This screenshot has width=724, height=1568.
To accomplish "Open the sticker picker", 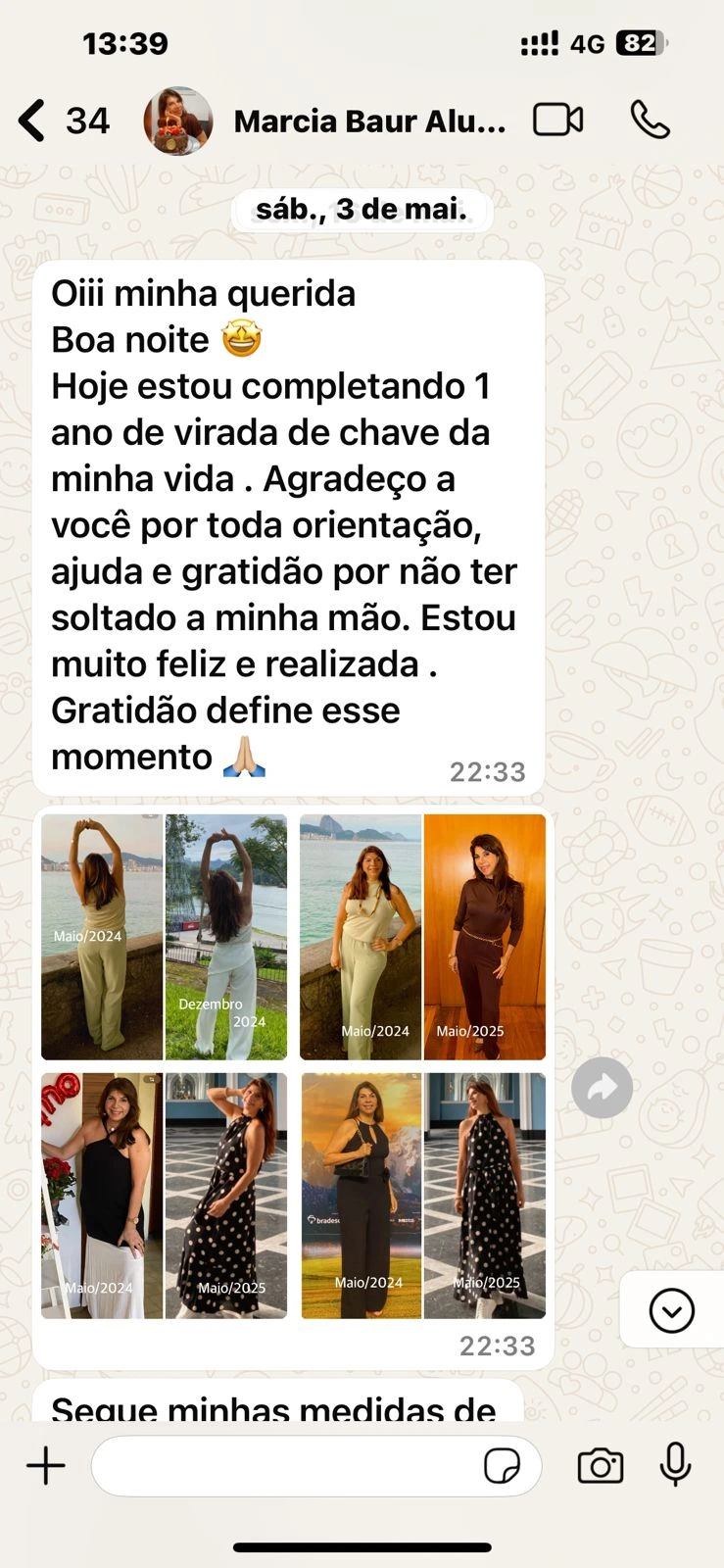I will [x=502, y=1466].
